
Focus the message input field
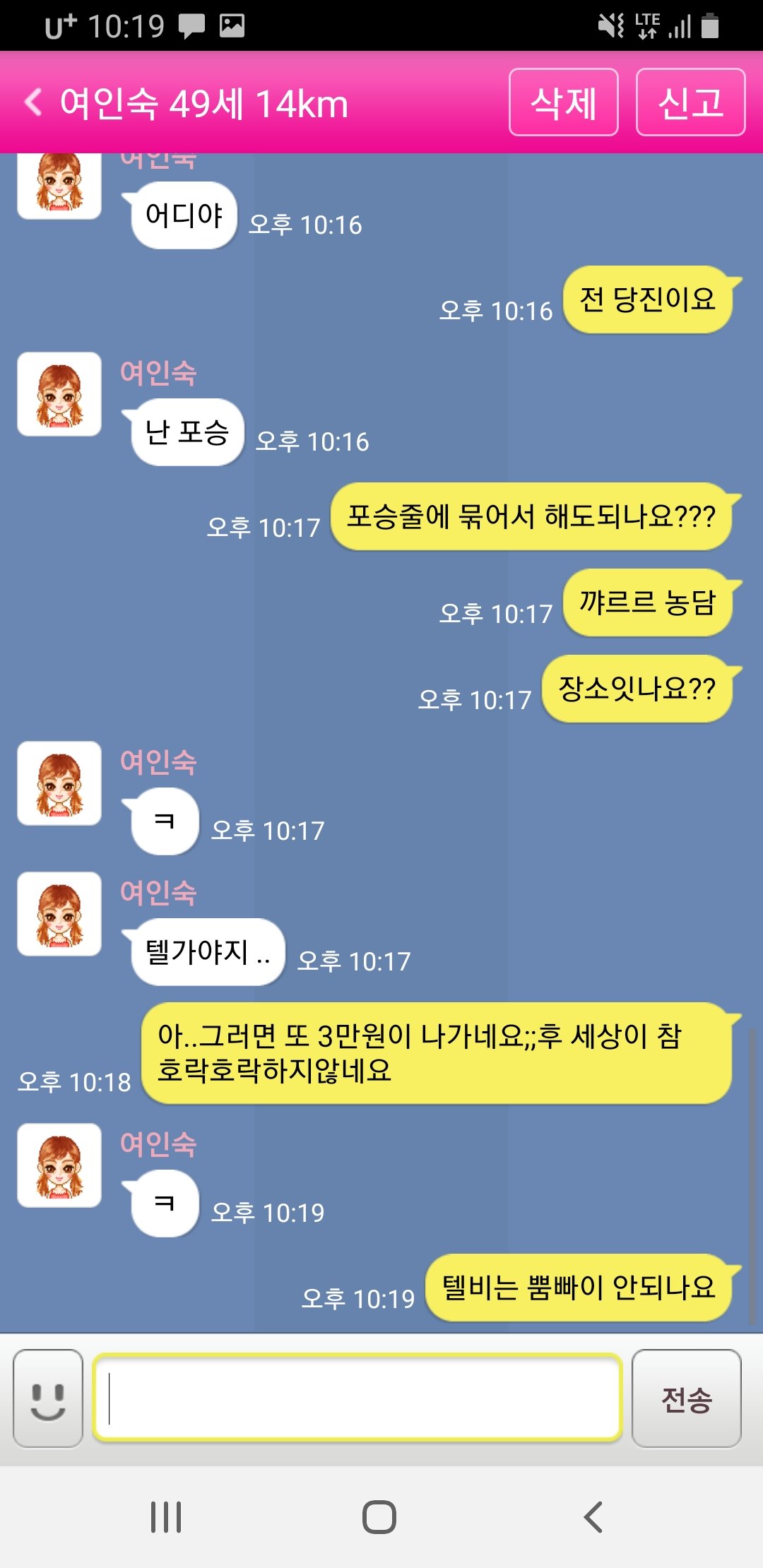tap(357, 1398)
